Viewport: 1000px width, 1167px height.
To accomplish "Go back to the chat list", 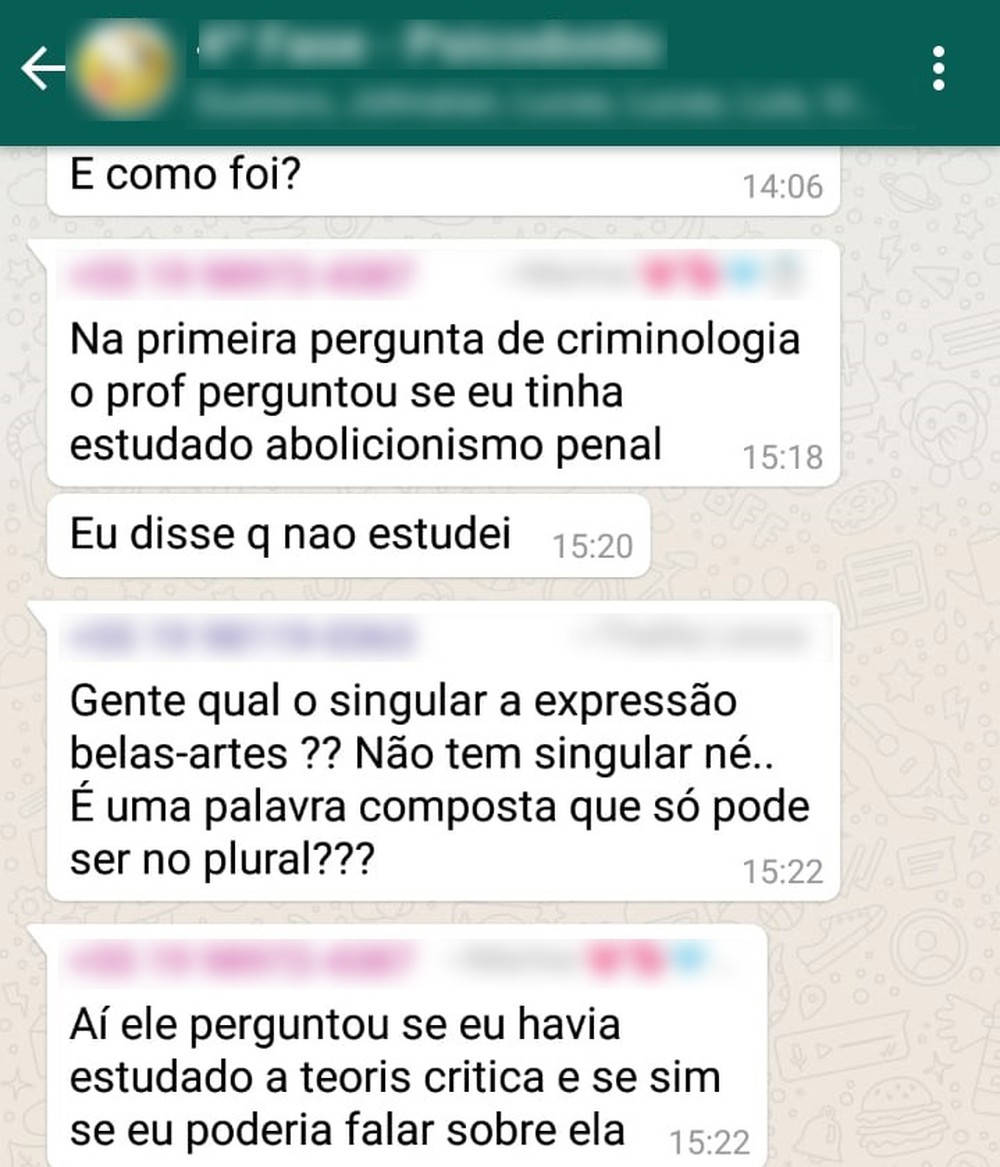I will pos(42,70).
